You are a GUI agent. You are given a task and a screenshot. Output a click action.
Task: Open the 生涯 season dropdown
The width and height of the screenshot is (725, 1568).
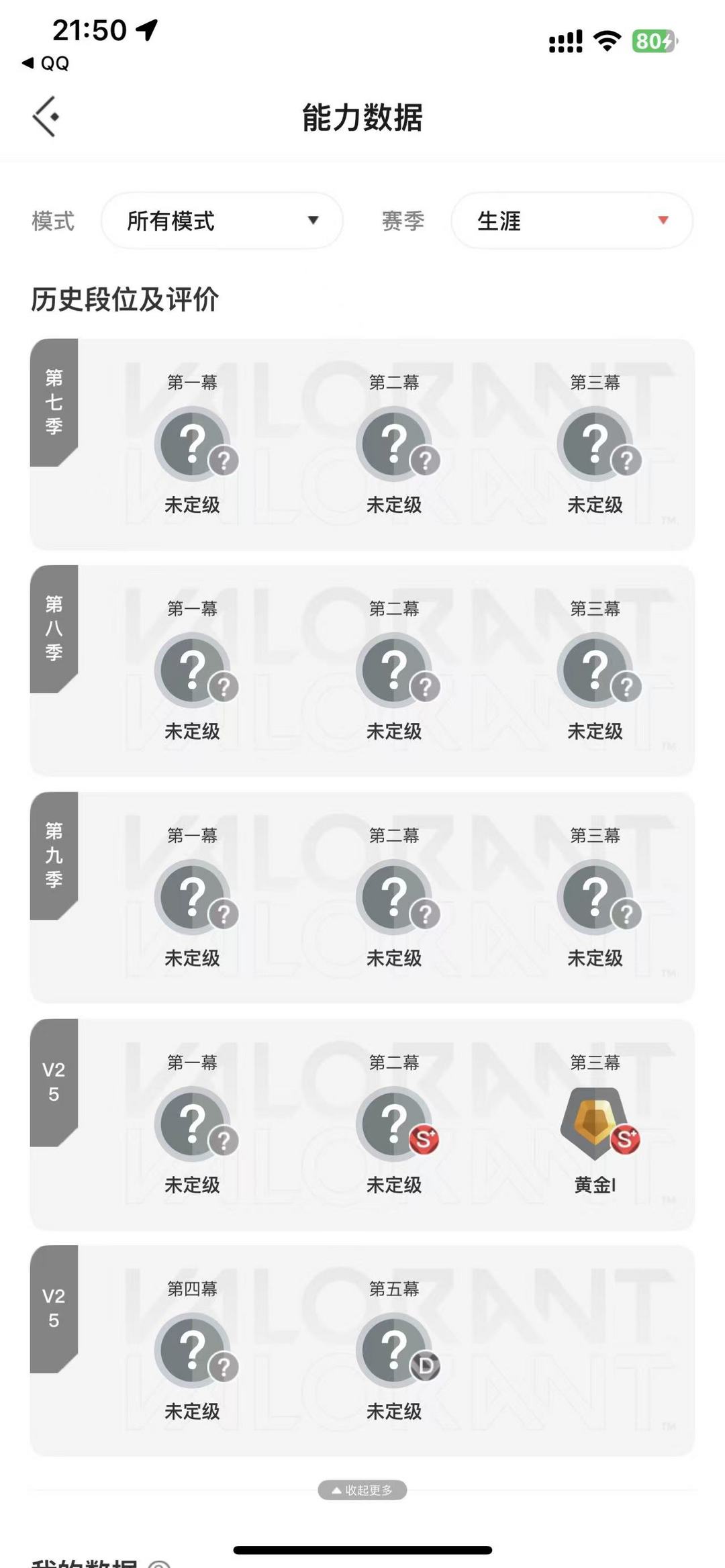pos(572,221)
